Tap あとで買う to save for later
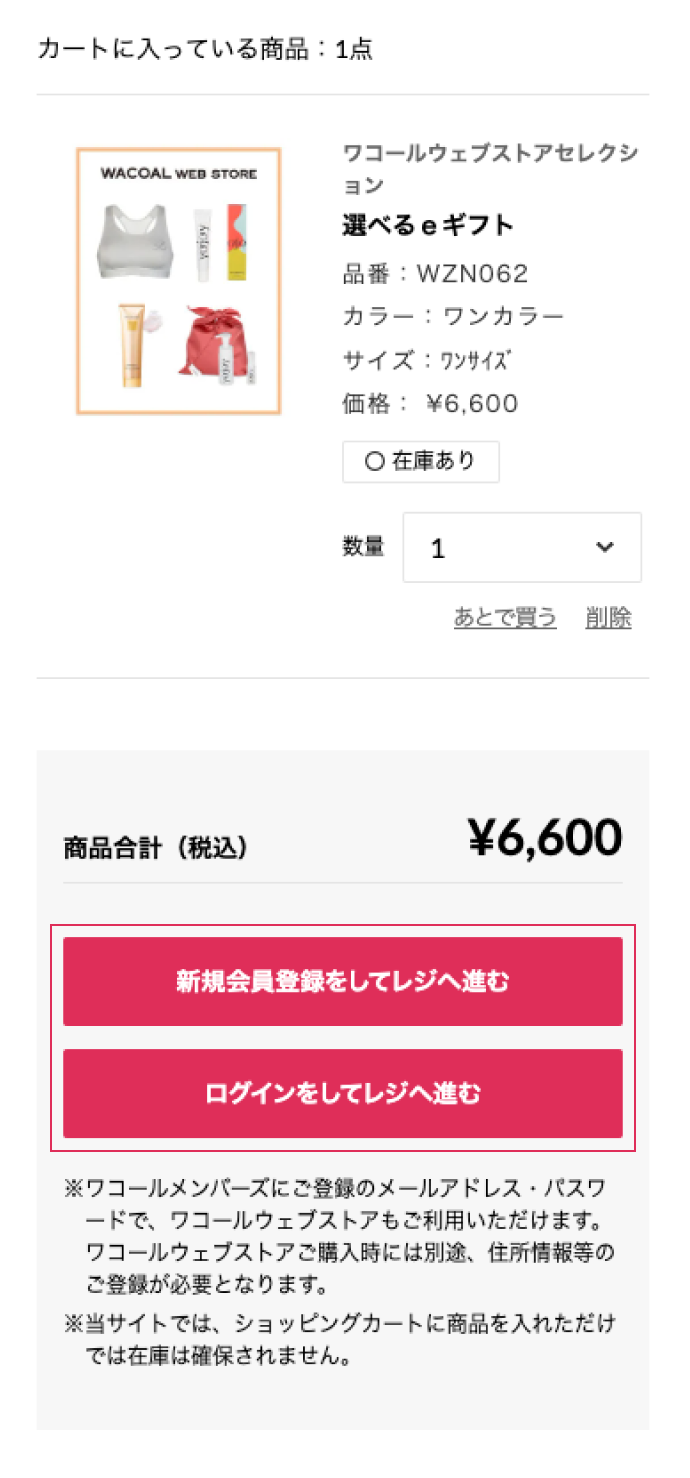Screen dimensions: 690x1478 [505, 618]
